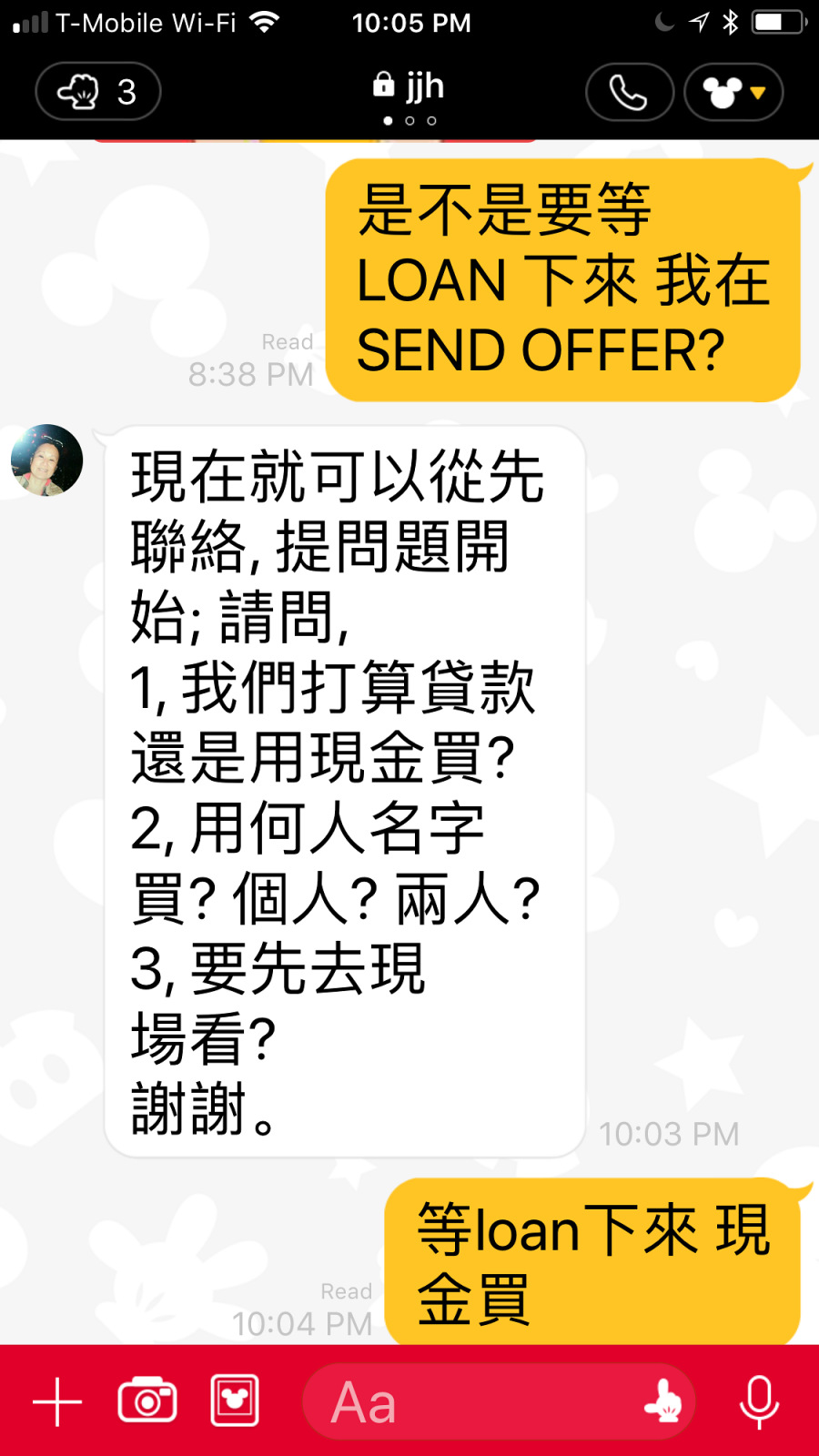Open the sender's profile picture
The width and height of the screenshot is (819, 1456).
47,460
